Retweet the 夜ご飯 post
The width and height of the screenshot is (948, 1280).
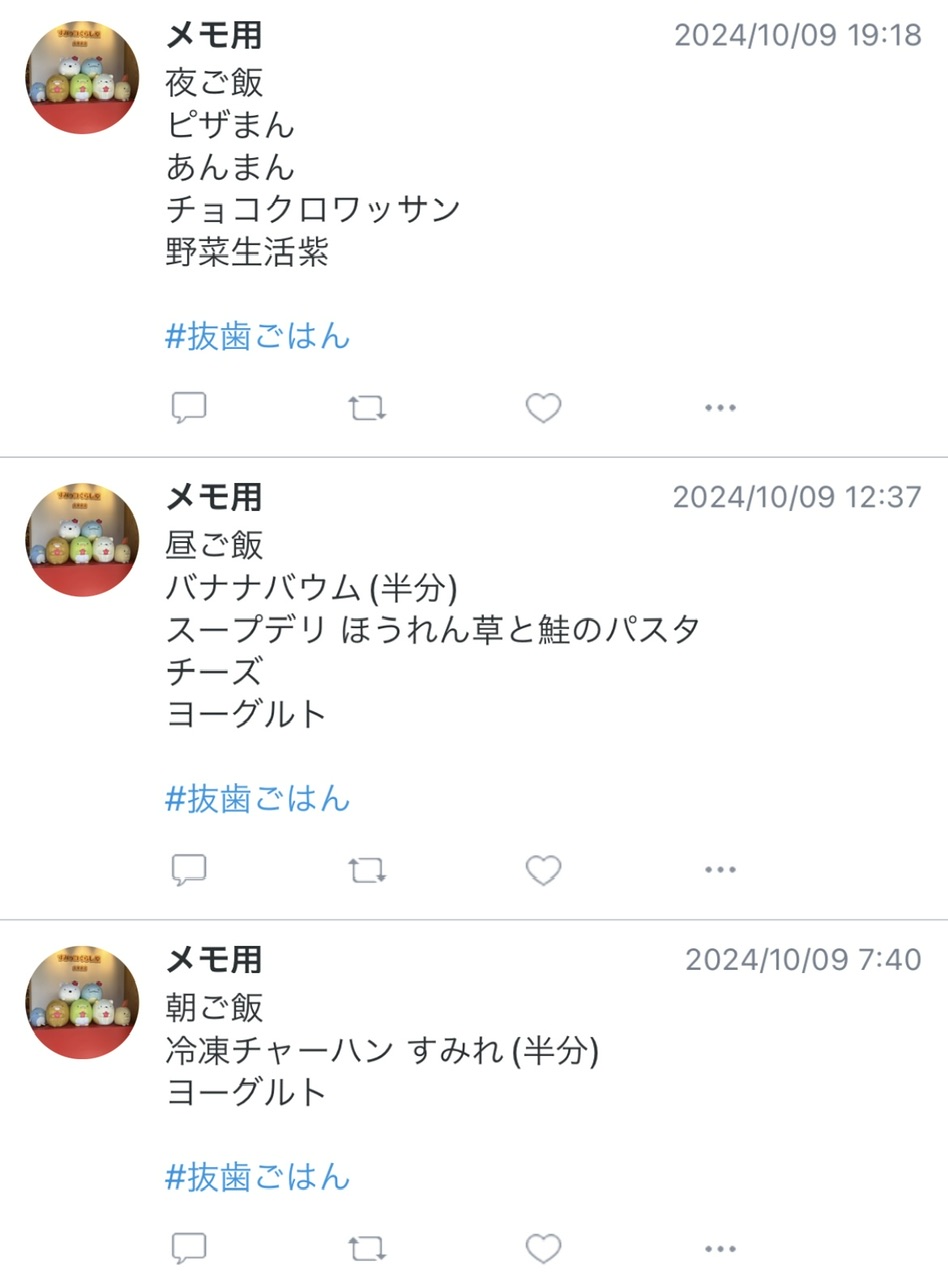click(367, 408)
